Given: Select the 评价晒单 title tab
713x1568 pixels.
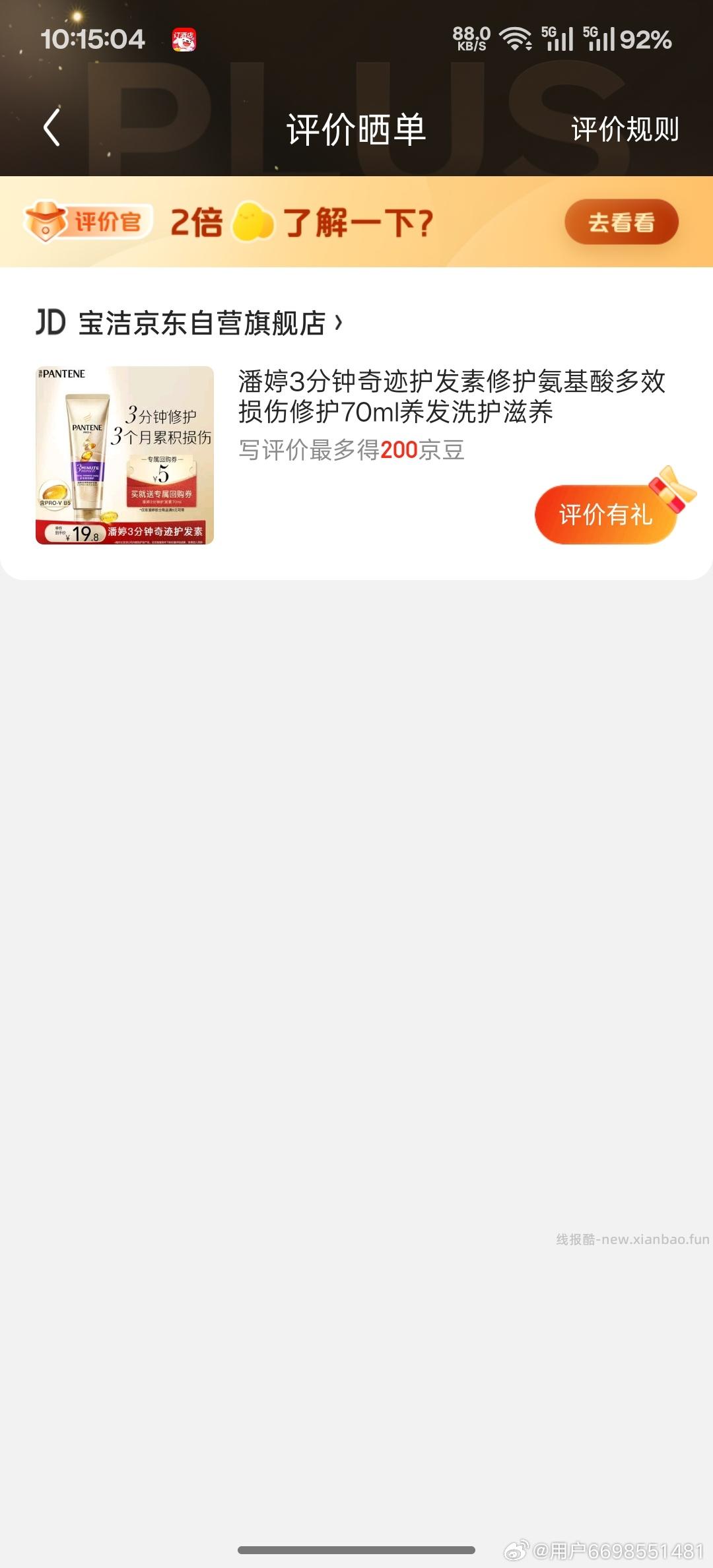Looking at the screenshot, I should click(x=356, y=130).
